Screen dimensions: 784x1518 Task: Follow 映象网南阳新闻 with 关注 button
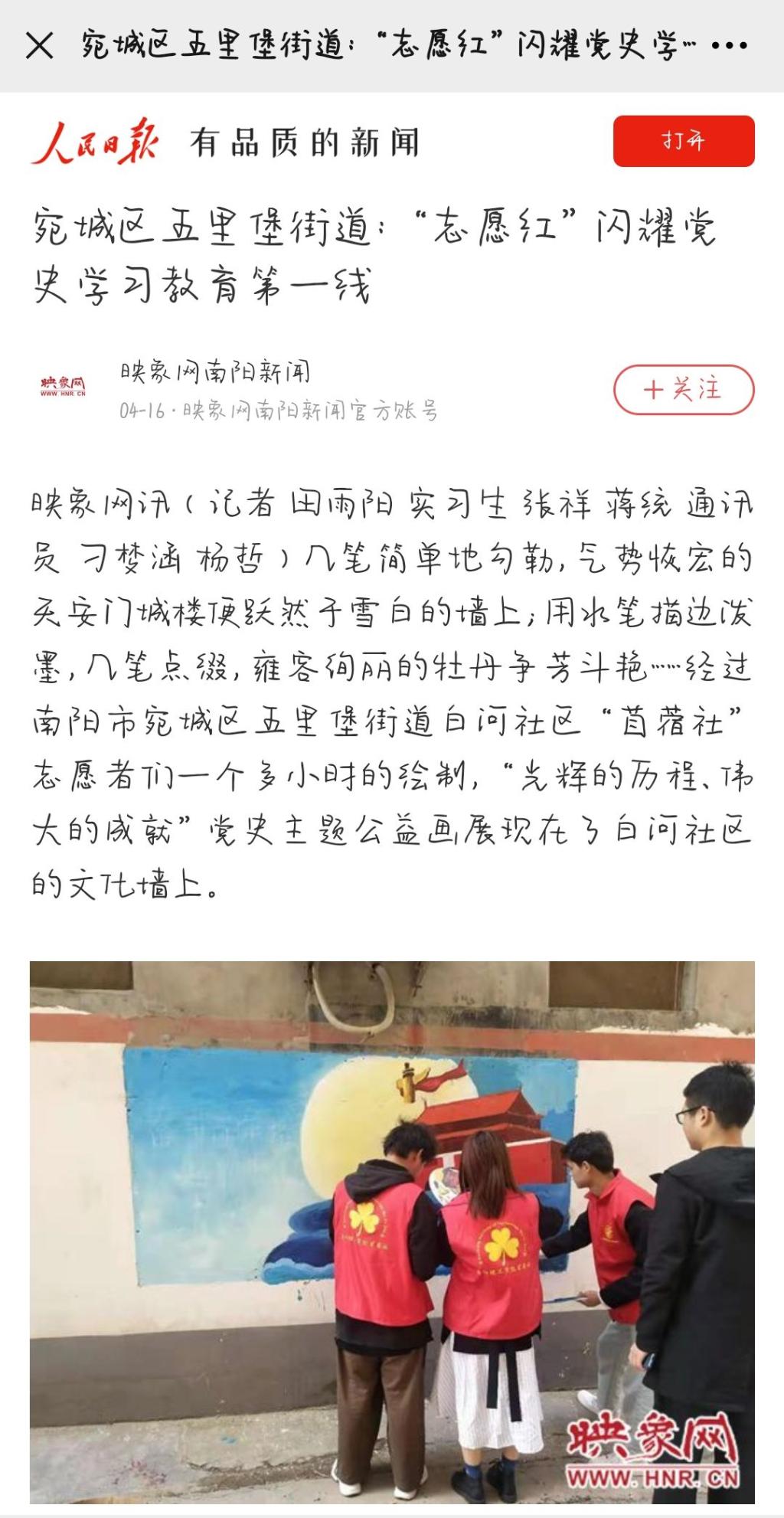point(683,390)
